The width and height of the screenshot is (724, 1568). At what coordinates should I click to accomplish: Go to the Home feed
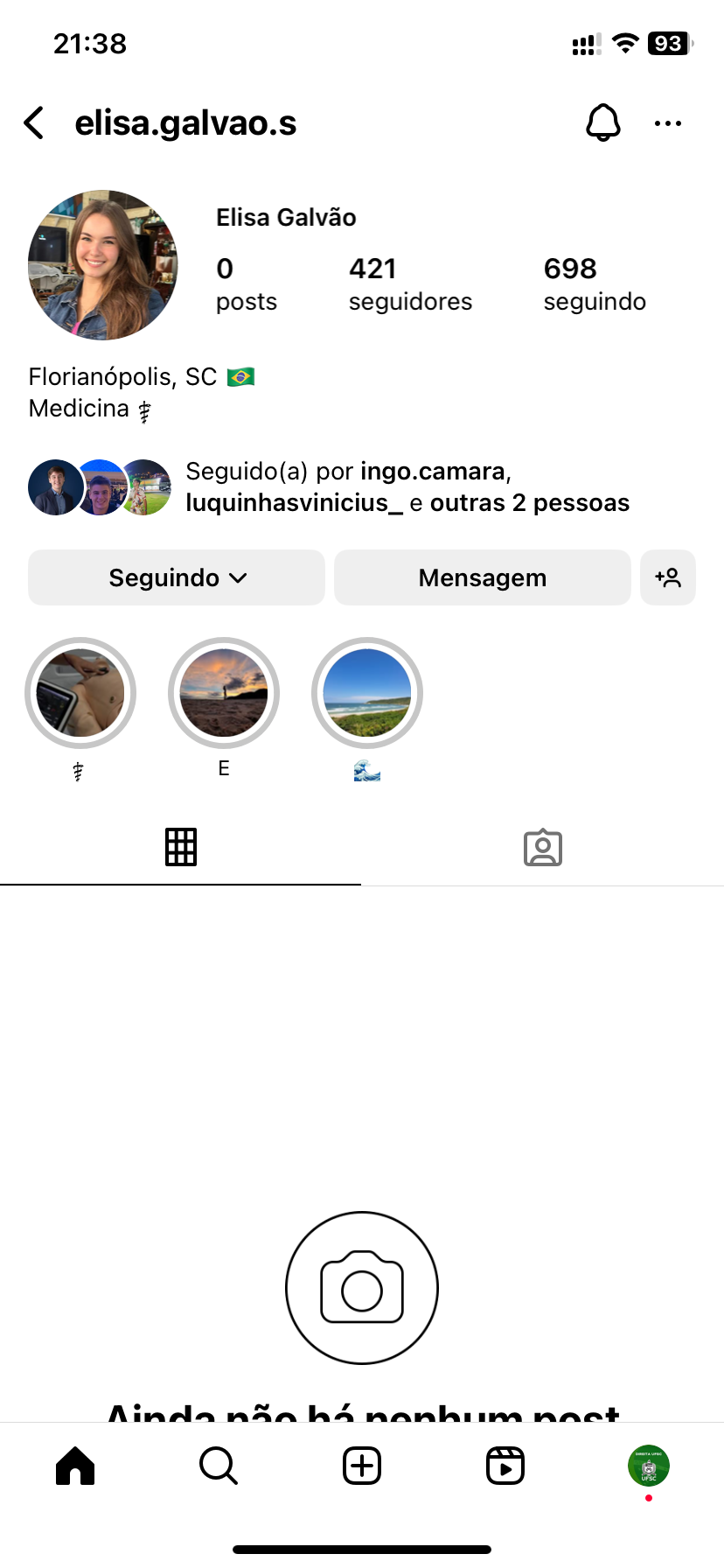click(x=75, y=1466)
